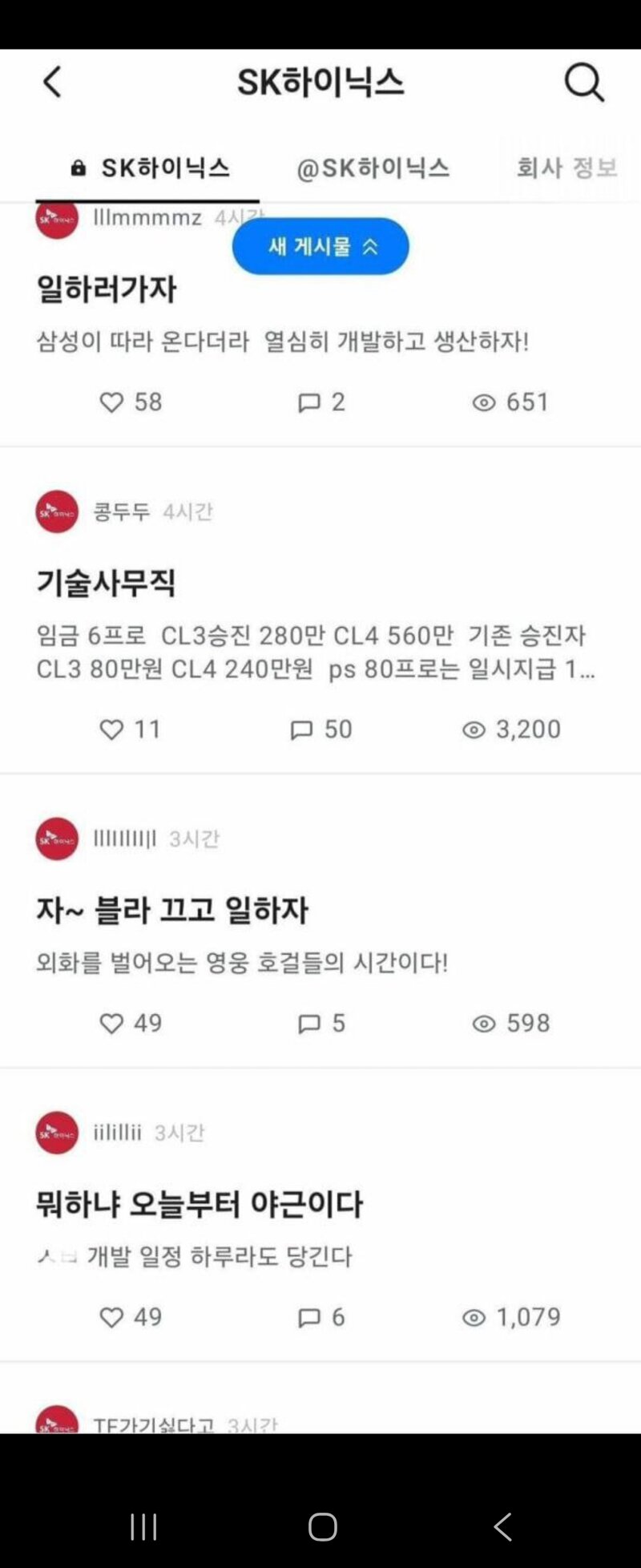Image resolution: width=641 pixels, height=1568 pixels.
Task: Open recent apps from the navigation bar
Action: pos(143,1526)
